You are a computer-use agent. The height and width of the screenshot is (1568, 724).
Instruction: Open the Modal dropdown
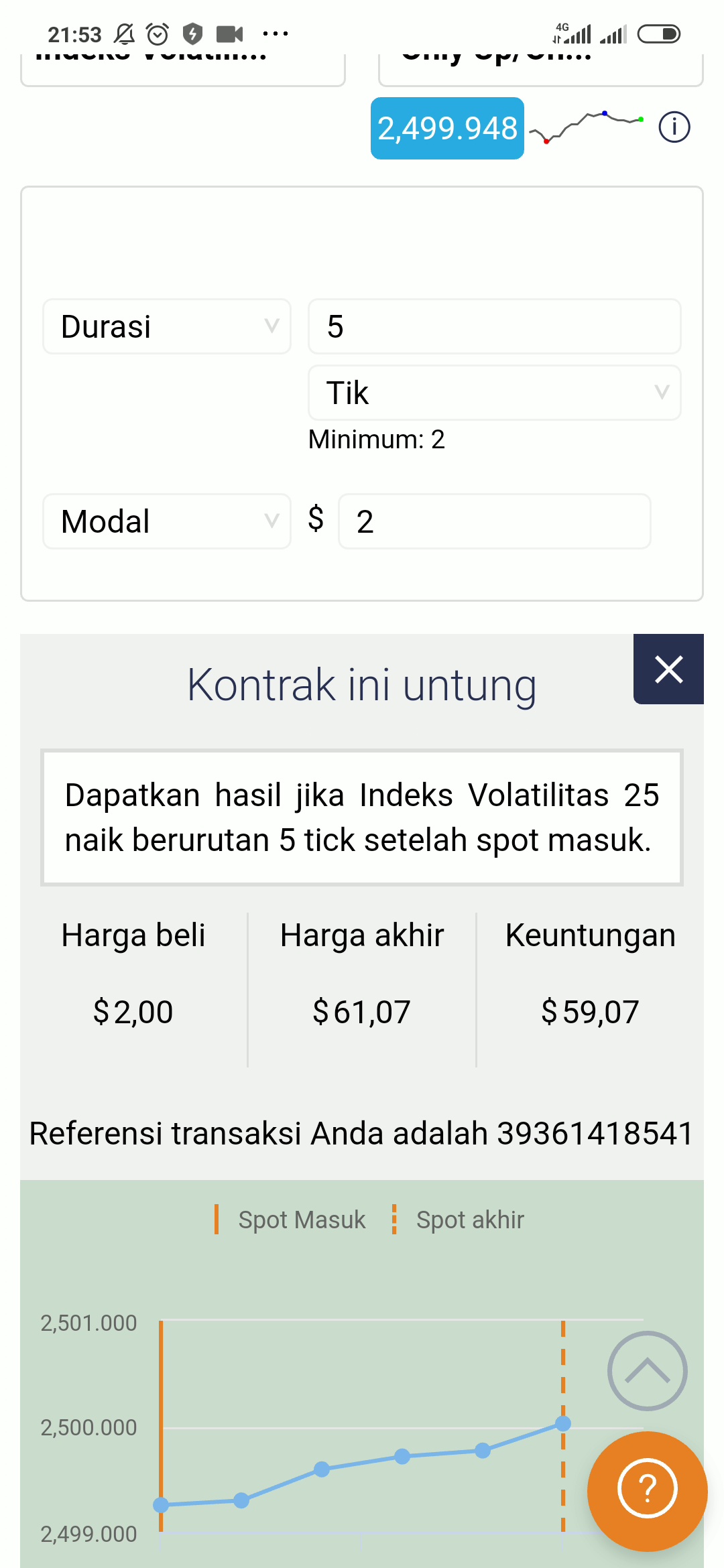click(167, 521)
